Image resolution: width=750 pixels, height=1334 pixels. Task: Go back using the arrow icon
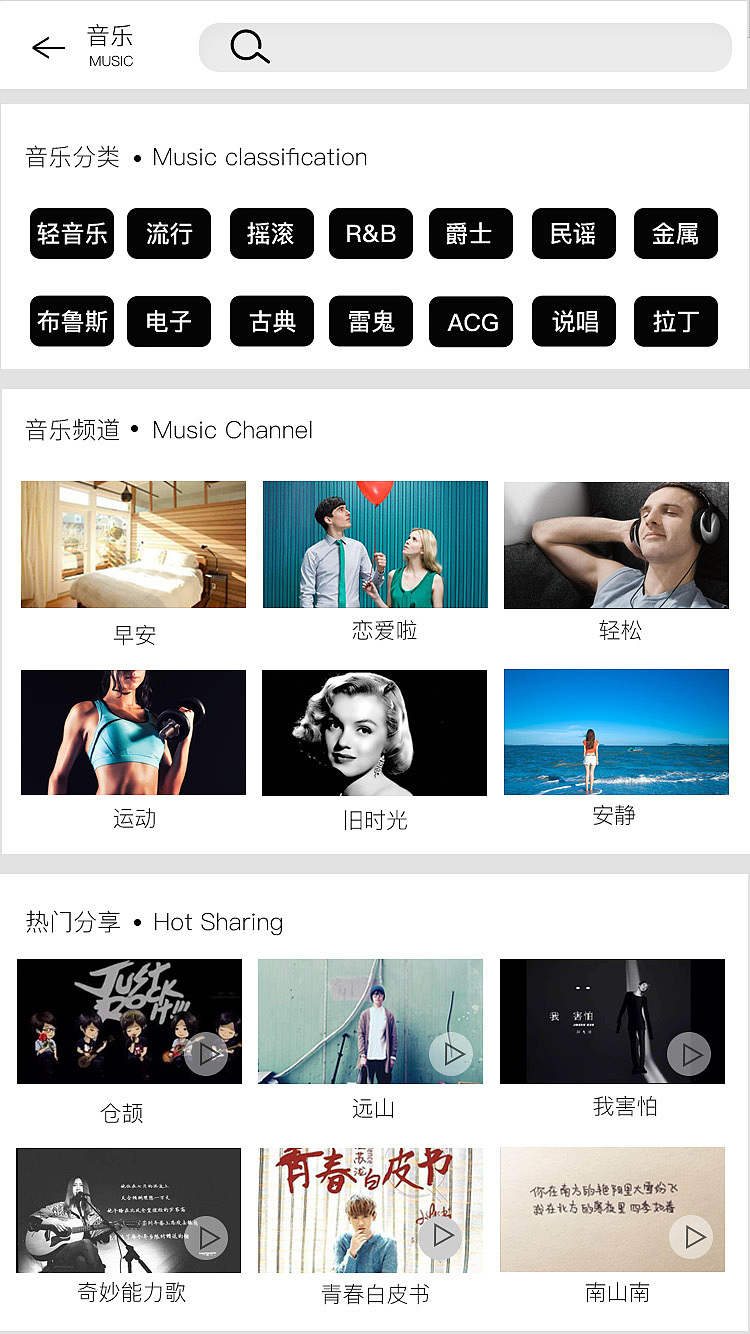pyautogui.click(x=48, y=47)
